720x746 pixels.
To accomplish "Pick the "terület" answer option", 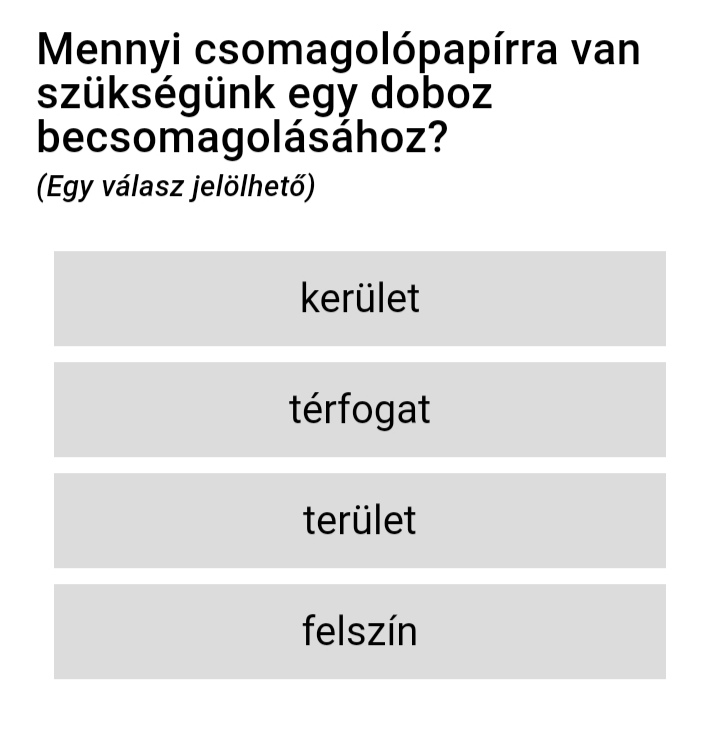I will tap(360, 521).
